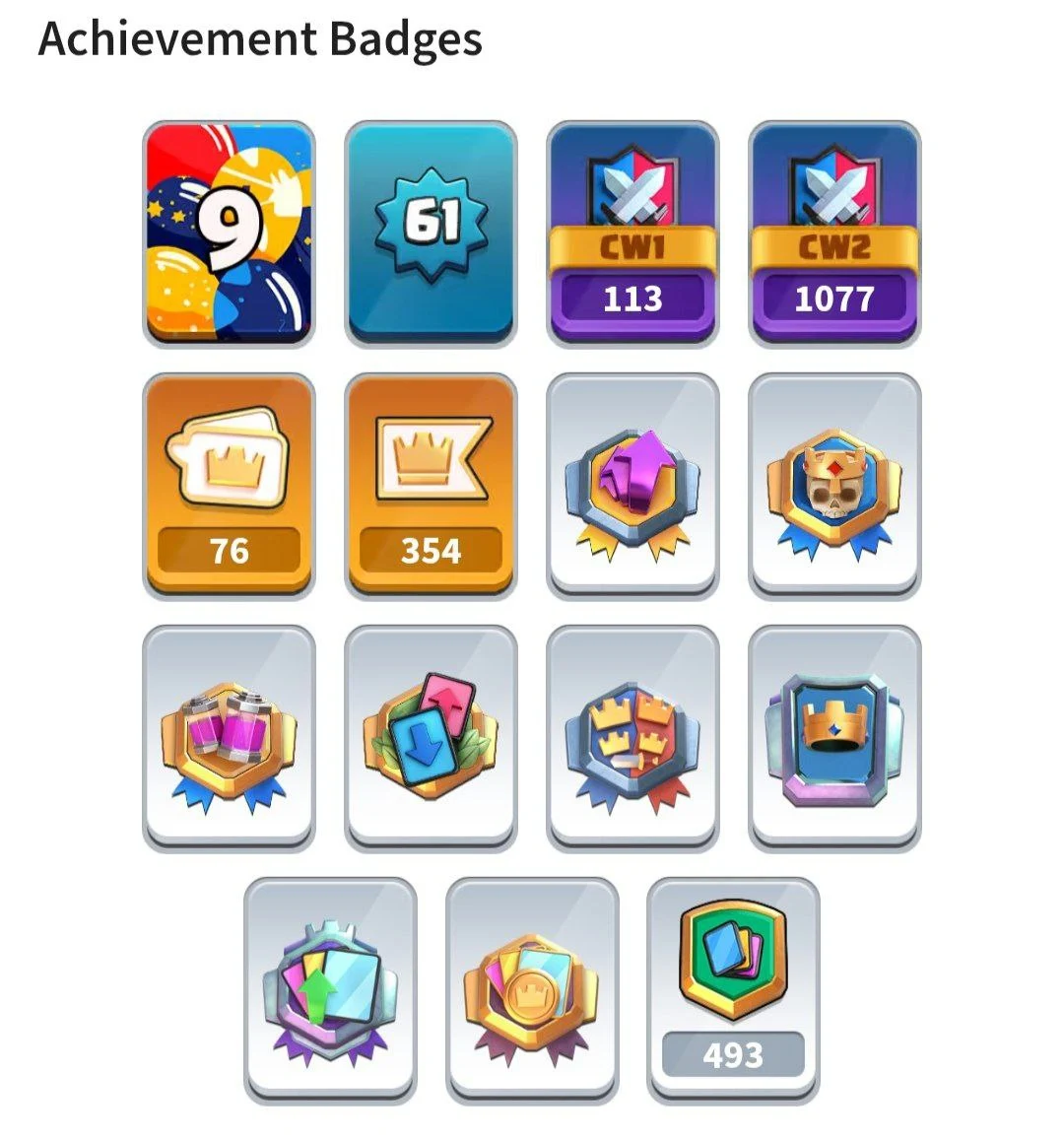Open the balloon badge showing 9
This screenshot has height=1140, width=1064.
[x=229, y=234]
